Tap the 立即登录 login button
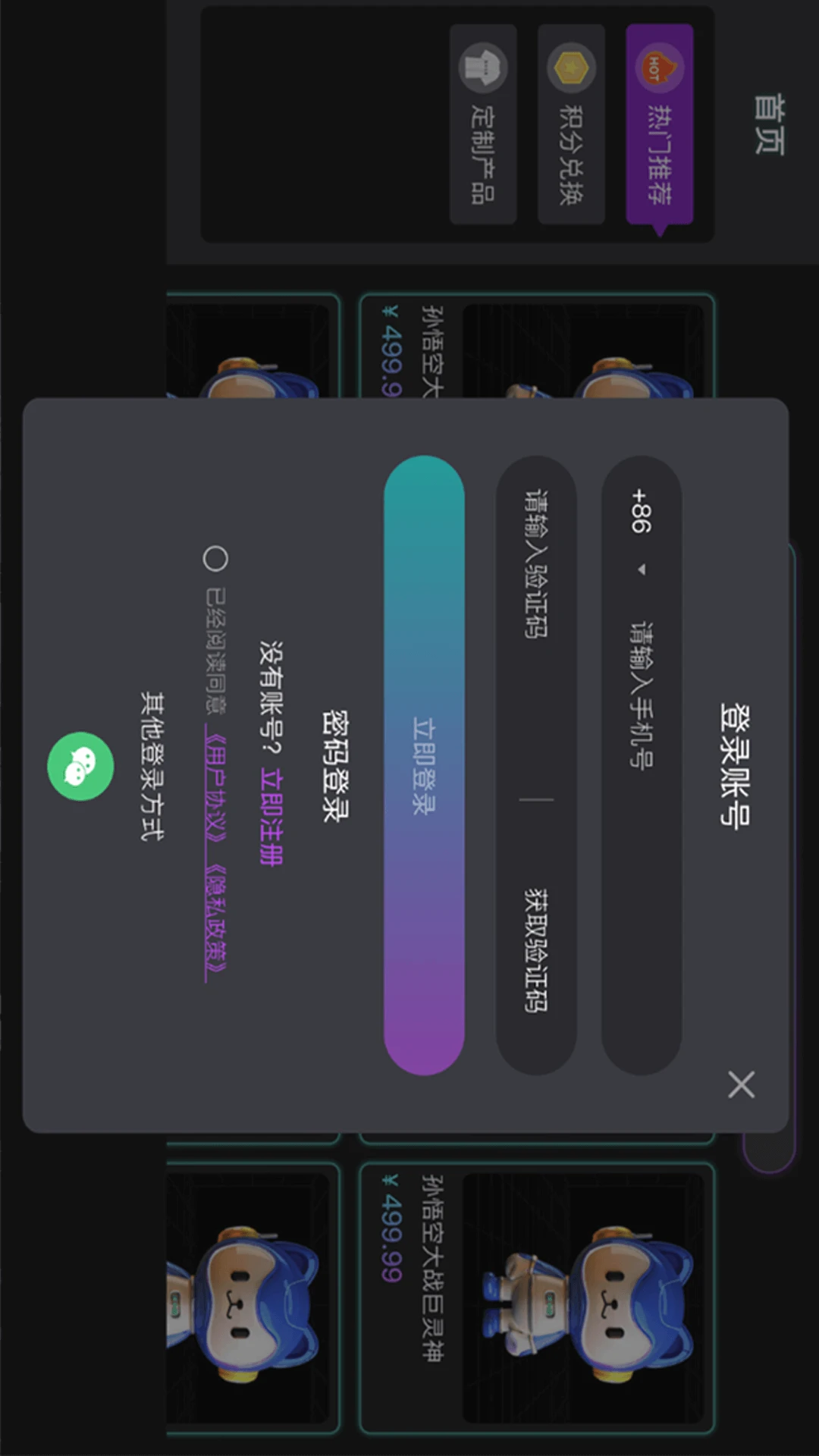This screenshot has height=1456, width=819. [x=424, y=764]
